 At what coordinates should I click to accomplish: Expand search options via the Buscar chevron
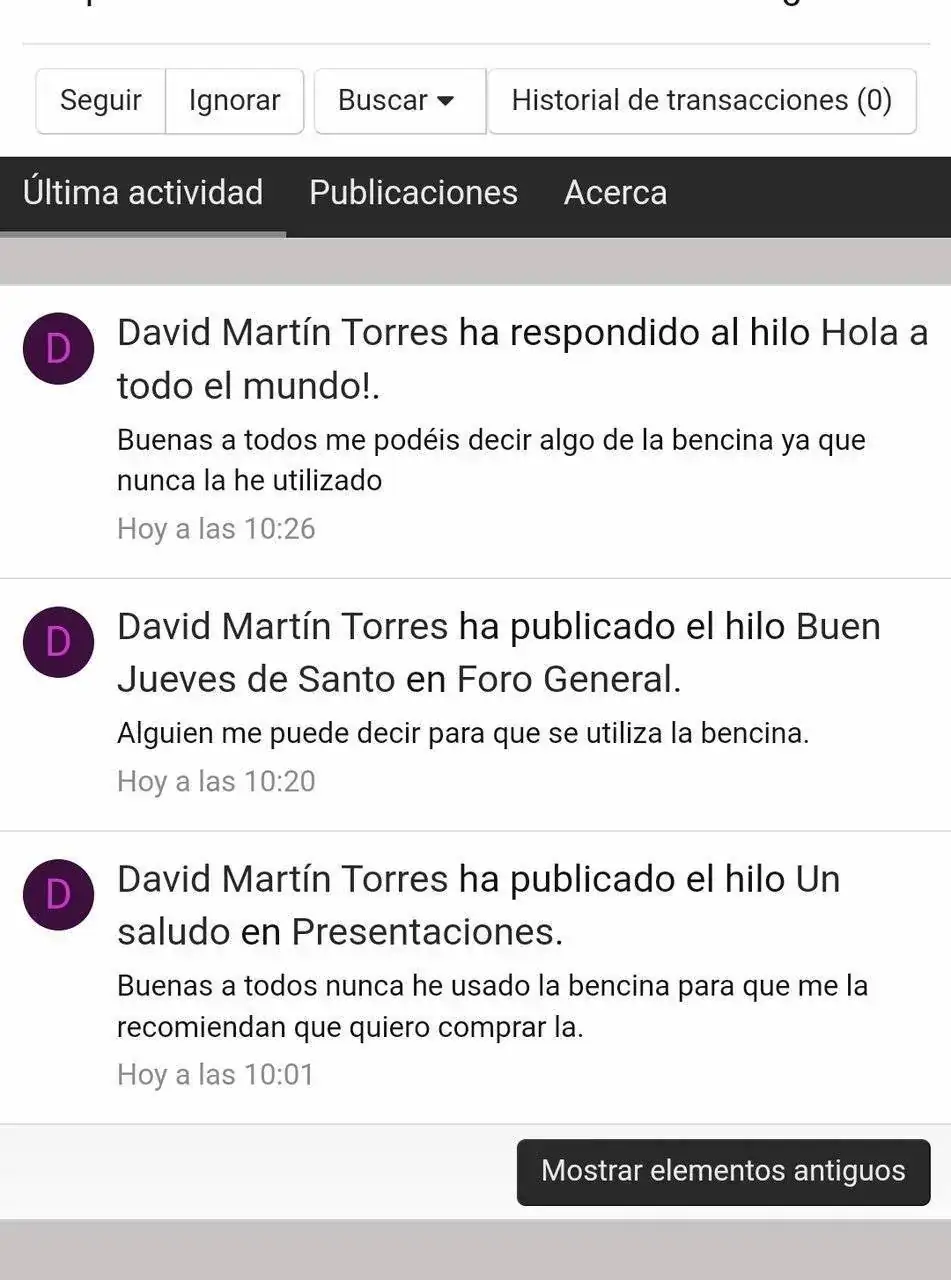(x=445, y=100)
